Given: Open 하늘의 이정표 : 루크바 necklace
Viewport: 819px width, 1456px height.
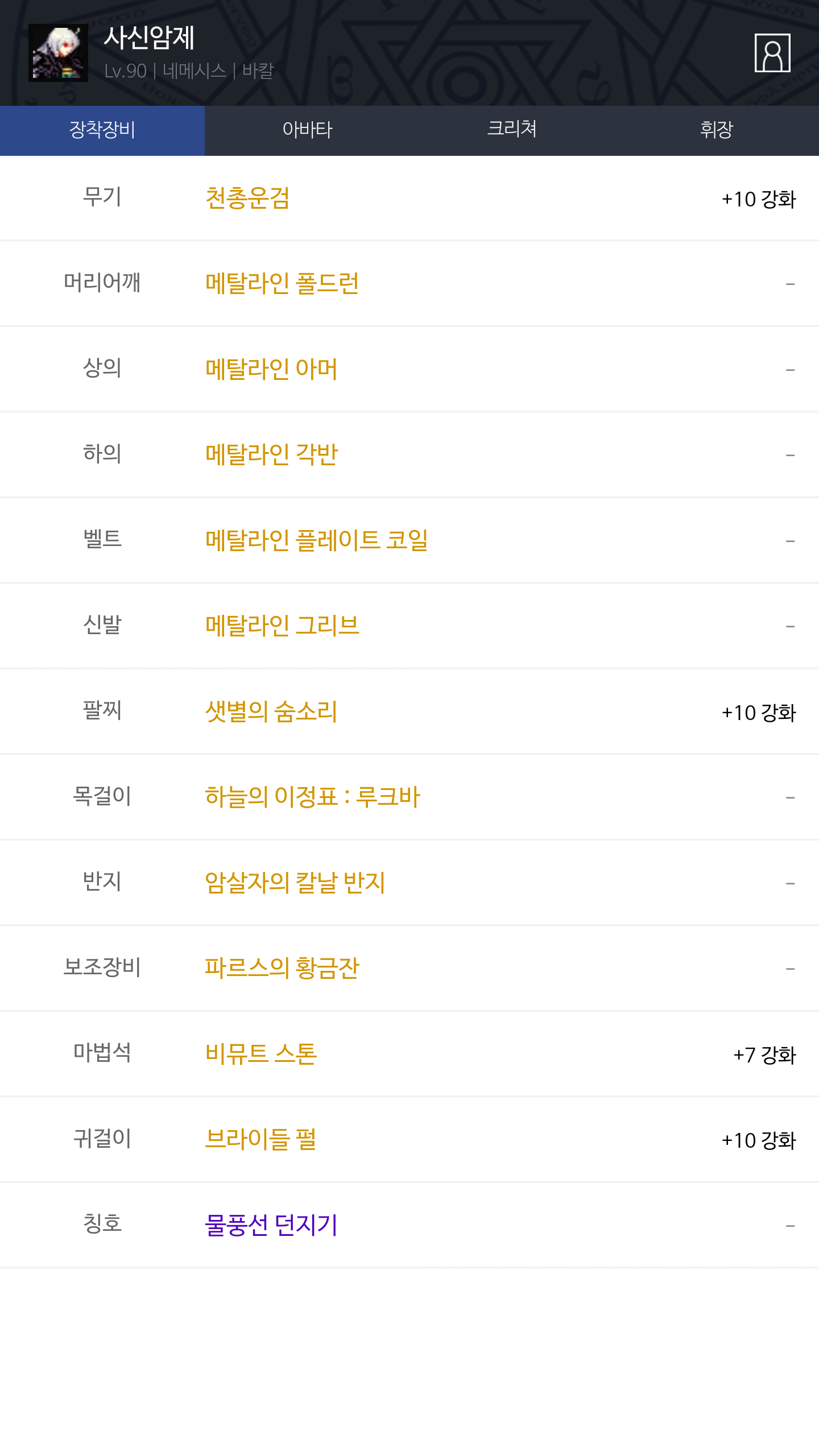Looking at the screenshot, I should tap(312, 797).
